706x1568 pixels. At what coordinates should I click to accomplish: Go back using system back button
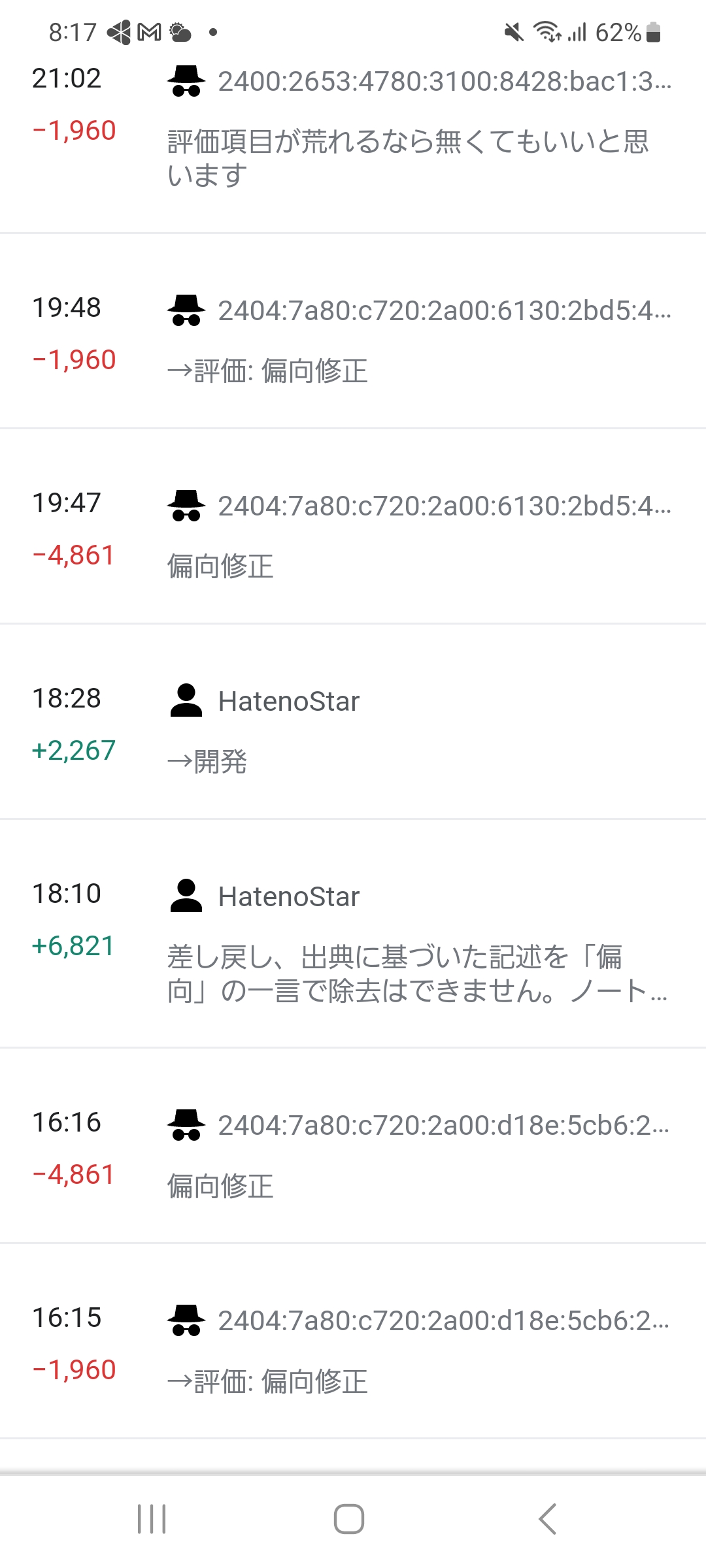point(548,1518)
